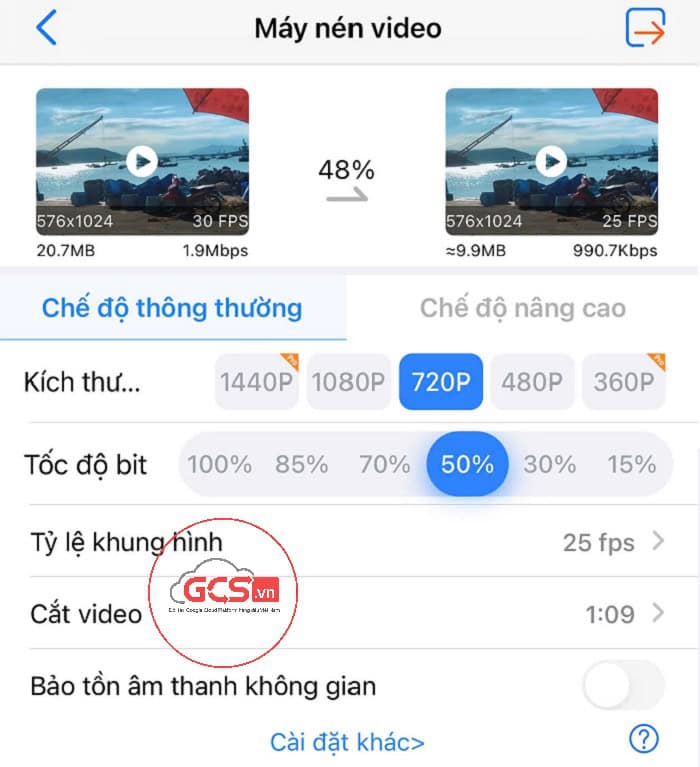Screen dimensions: 700x767
Task: Select 360P resolution
Action: (623, 382)
